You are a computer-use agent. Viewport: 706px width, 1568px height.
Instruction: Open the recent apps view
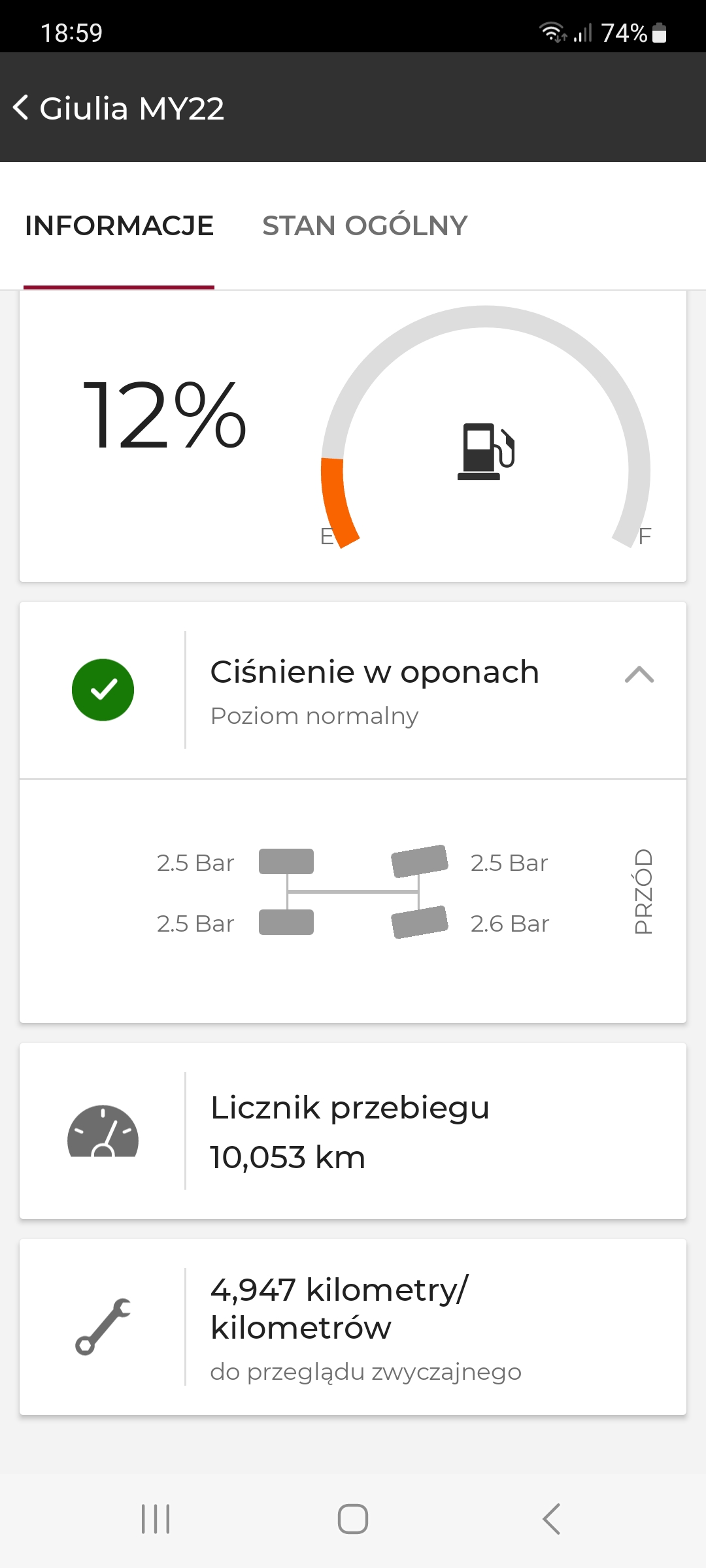point(156,1518)
